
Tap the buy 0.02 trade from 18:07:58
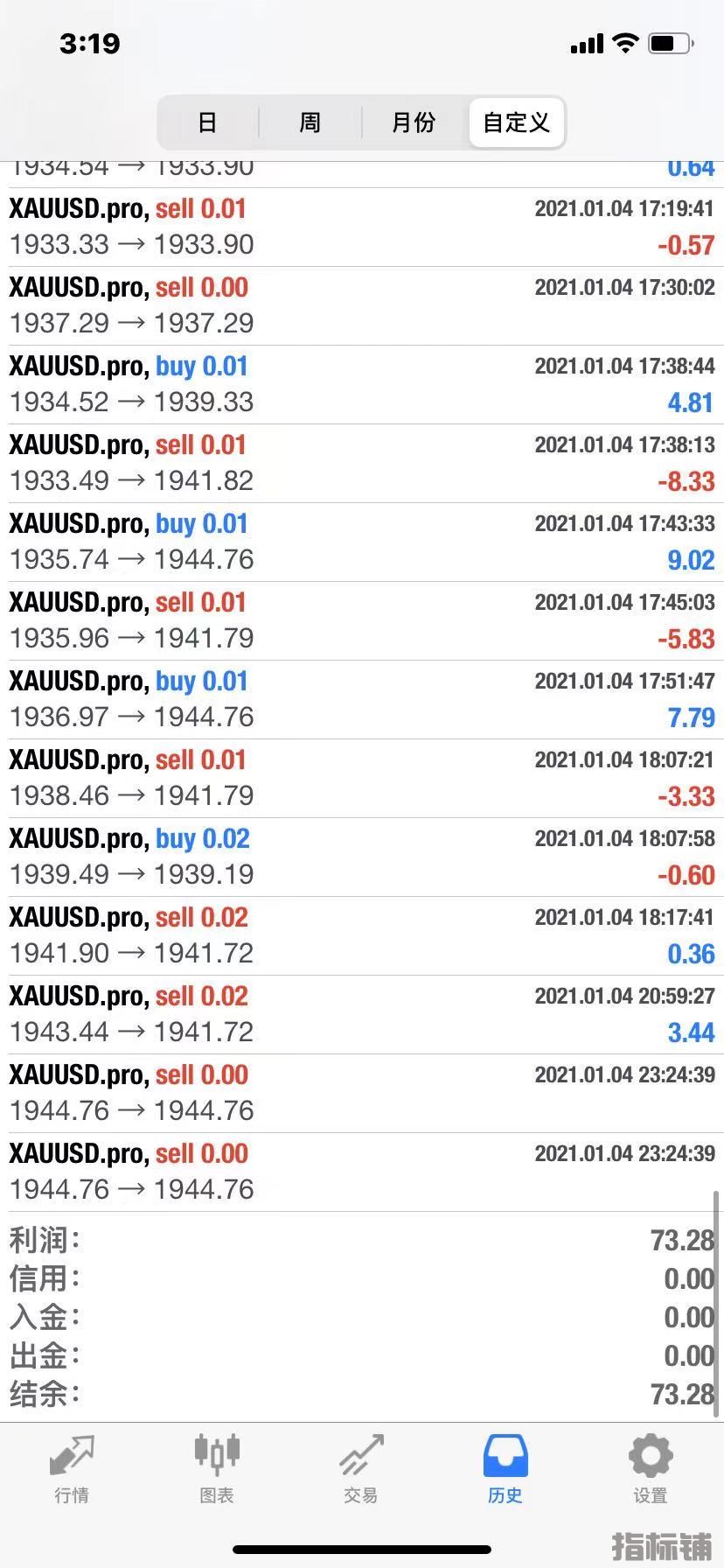(x=362, y=857)
